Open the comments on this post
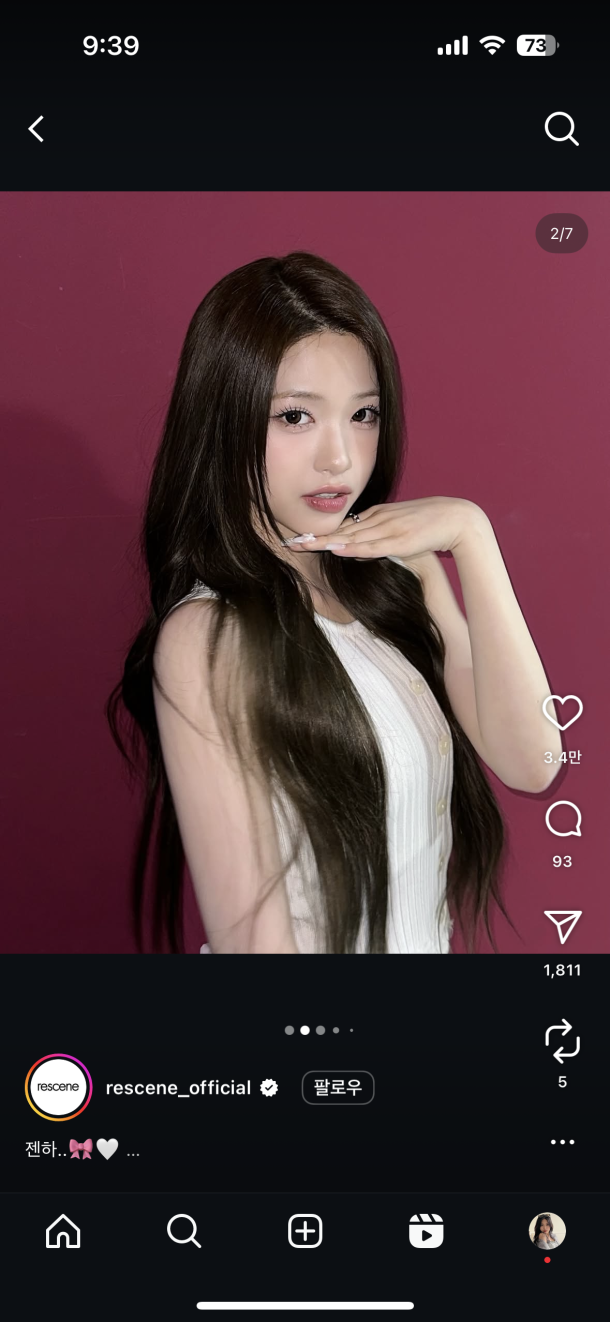Image resolution: width=610 pixels, height=1322 pixels. pos(562,820)
